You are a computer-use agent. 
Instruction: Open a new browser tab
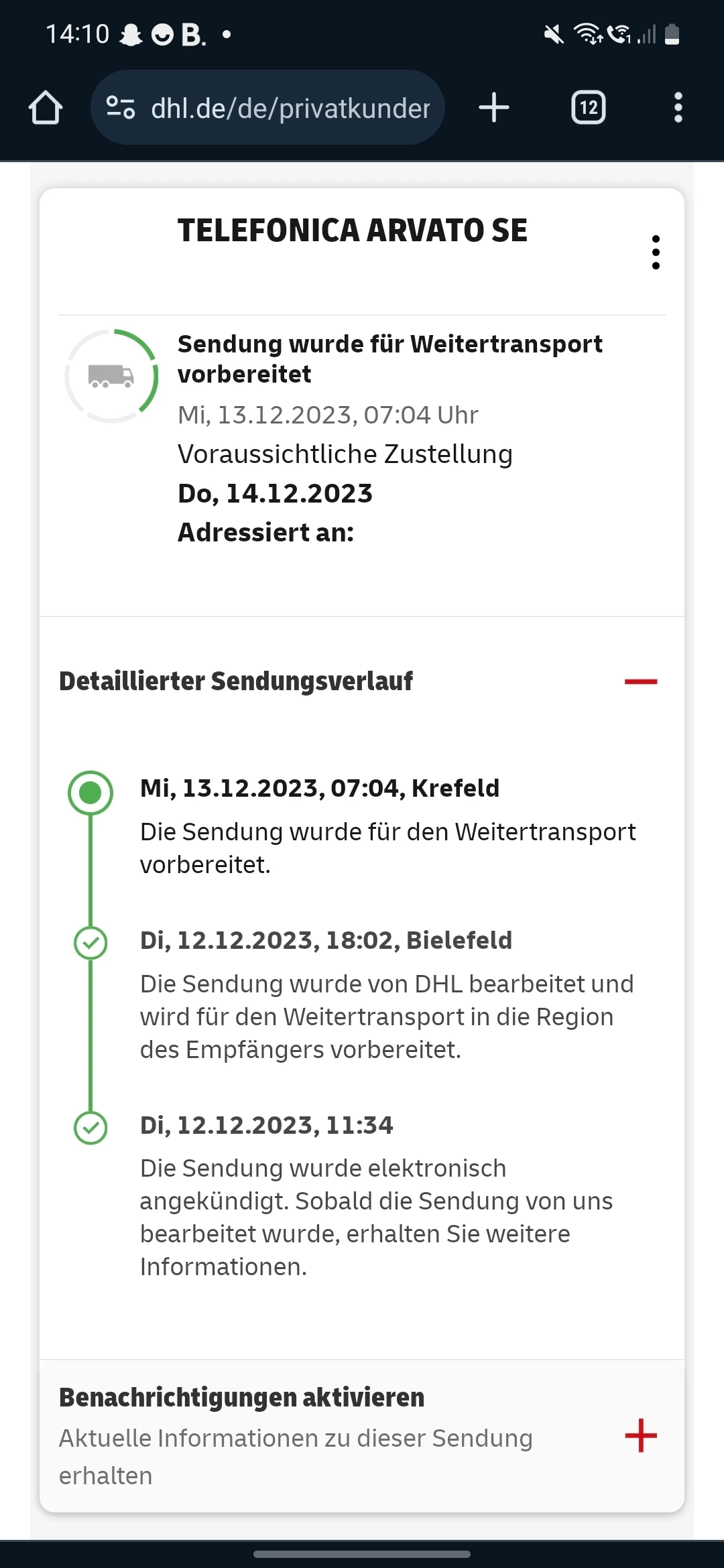point(494,108)
